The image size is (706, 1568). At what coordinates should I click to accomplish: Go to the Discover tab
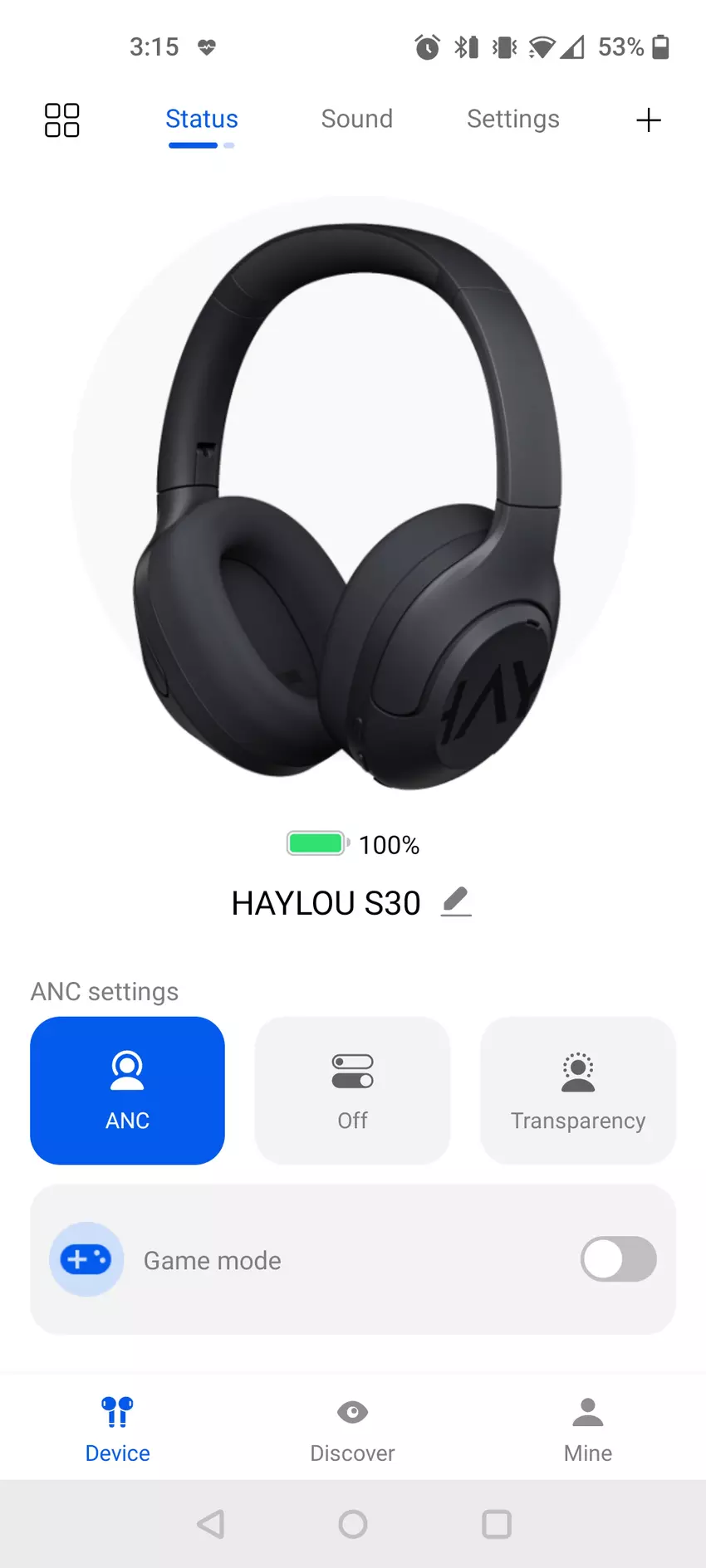352,1429
